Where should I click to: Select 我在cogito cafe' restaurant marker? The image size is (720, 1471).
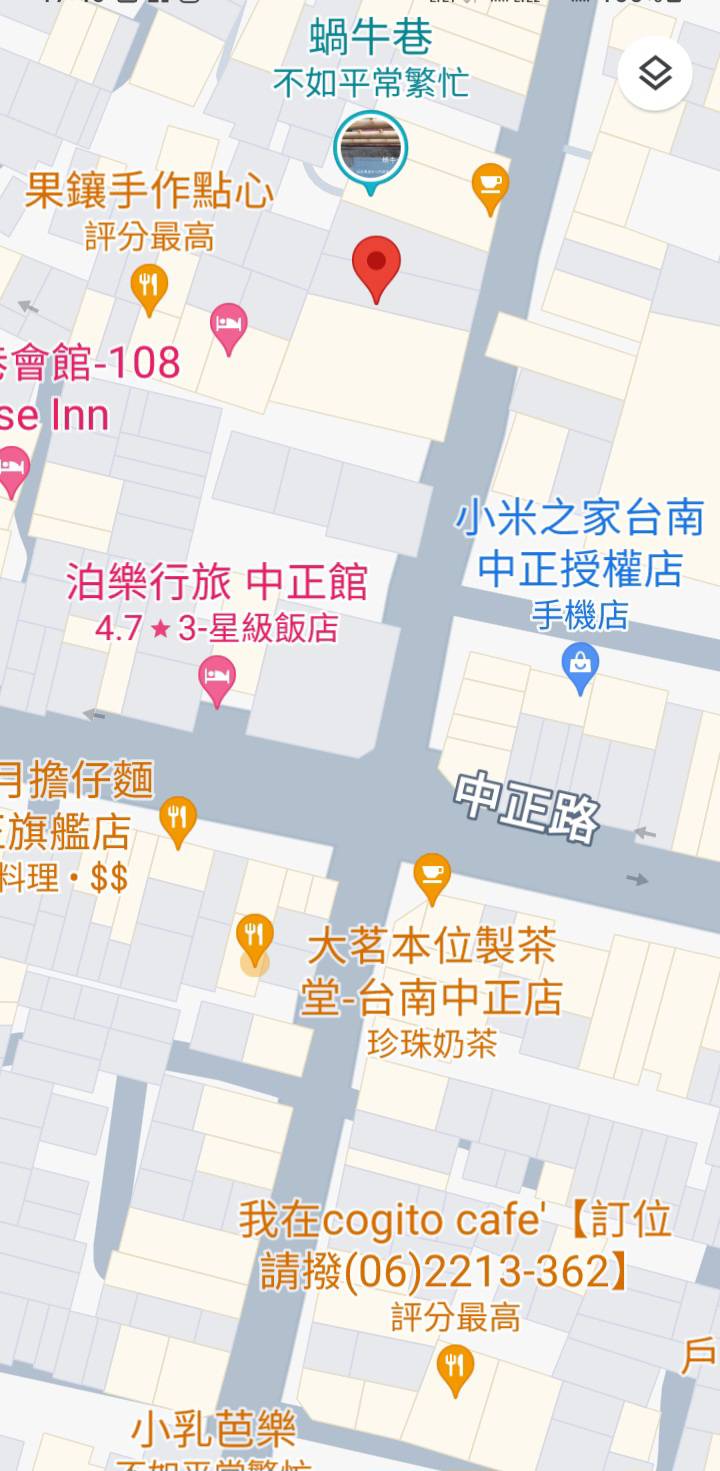tap(455, 1366)
